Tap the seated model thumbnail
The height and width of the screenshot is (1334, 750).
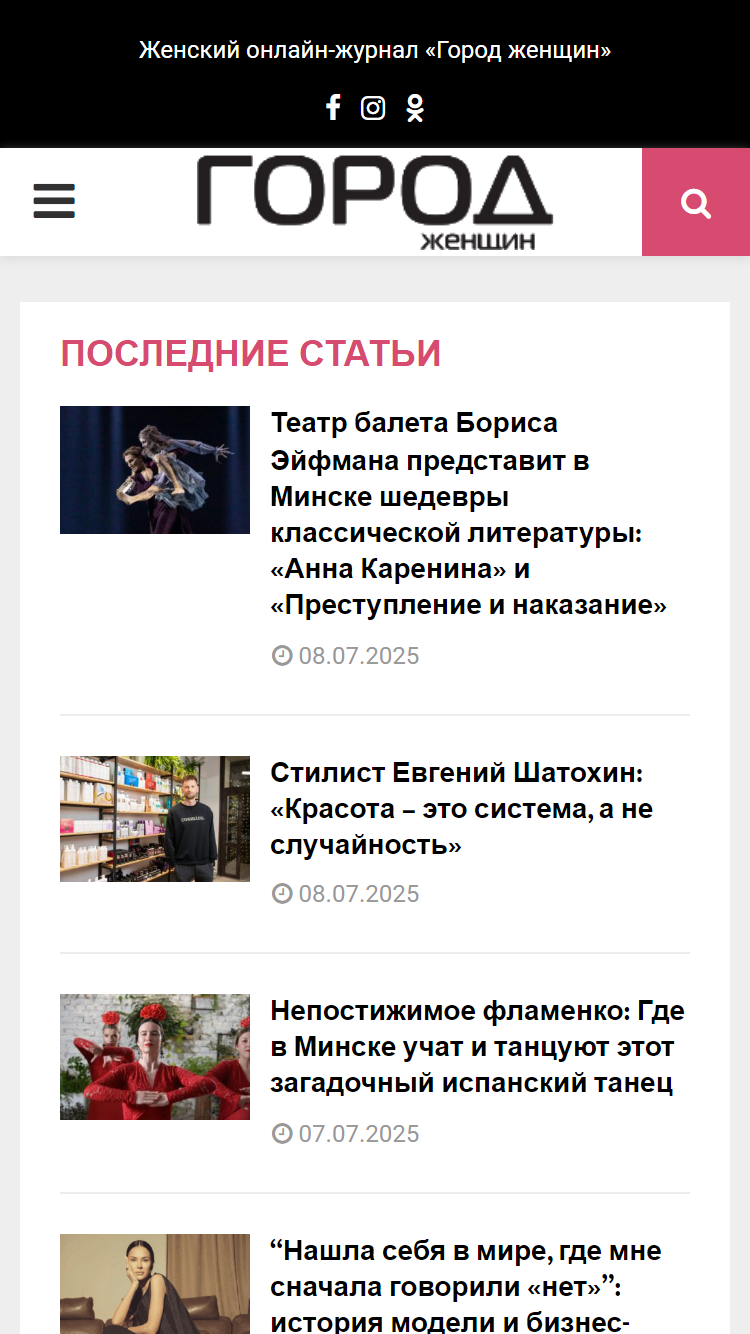tap(155, 1284)
